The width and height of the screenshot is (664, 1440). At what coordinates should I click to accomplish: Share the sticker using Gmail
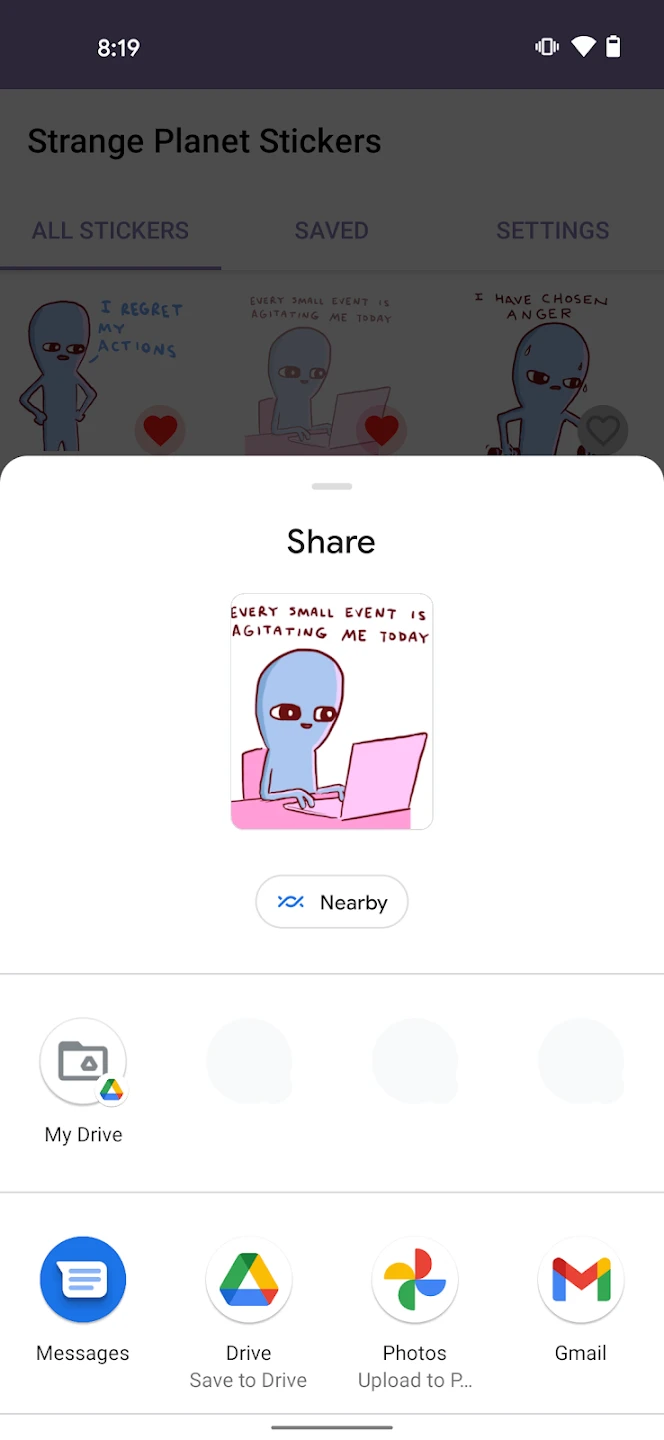(581, 1280)
